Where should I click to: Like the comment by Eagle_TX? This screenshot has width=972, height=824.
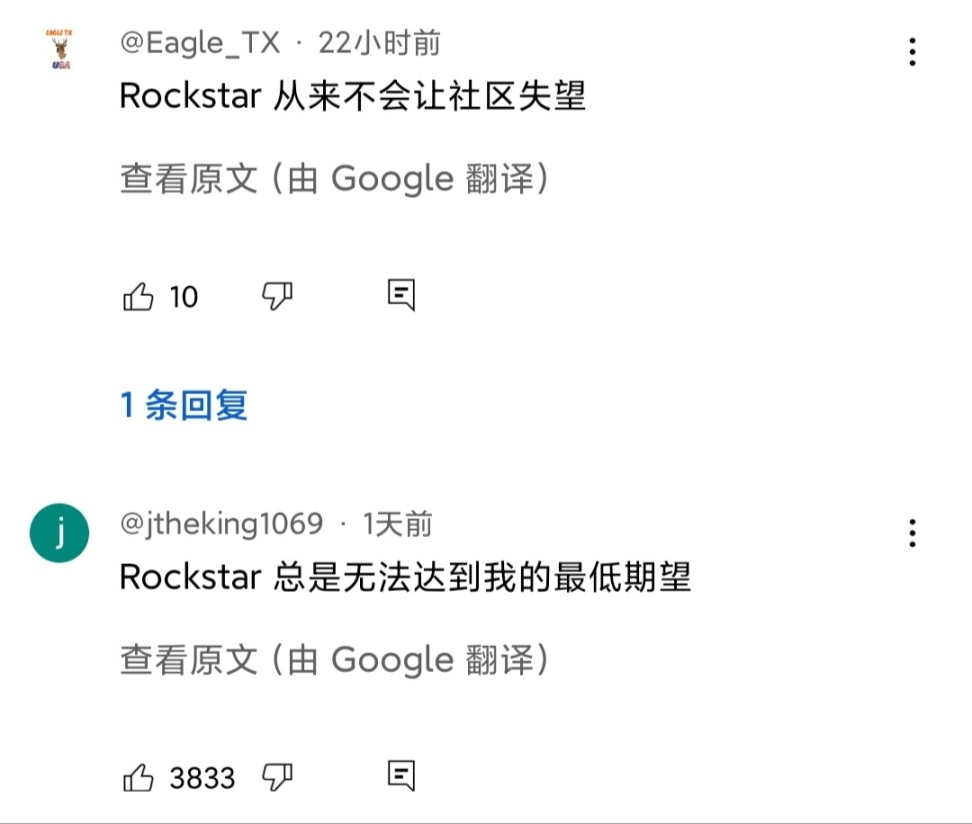tap(138, 297)
